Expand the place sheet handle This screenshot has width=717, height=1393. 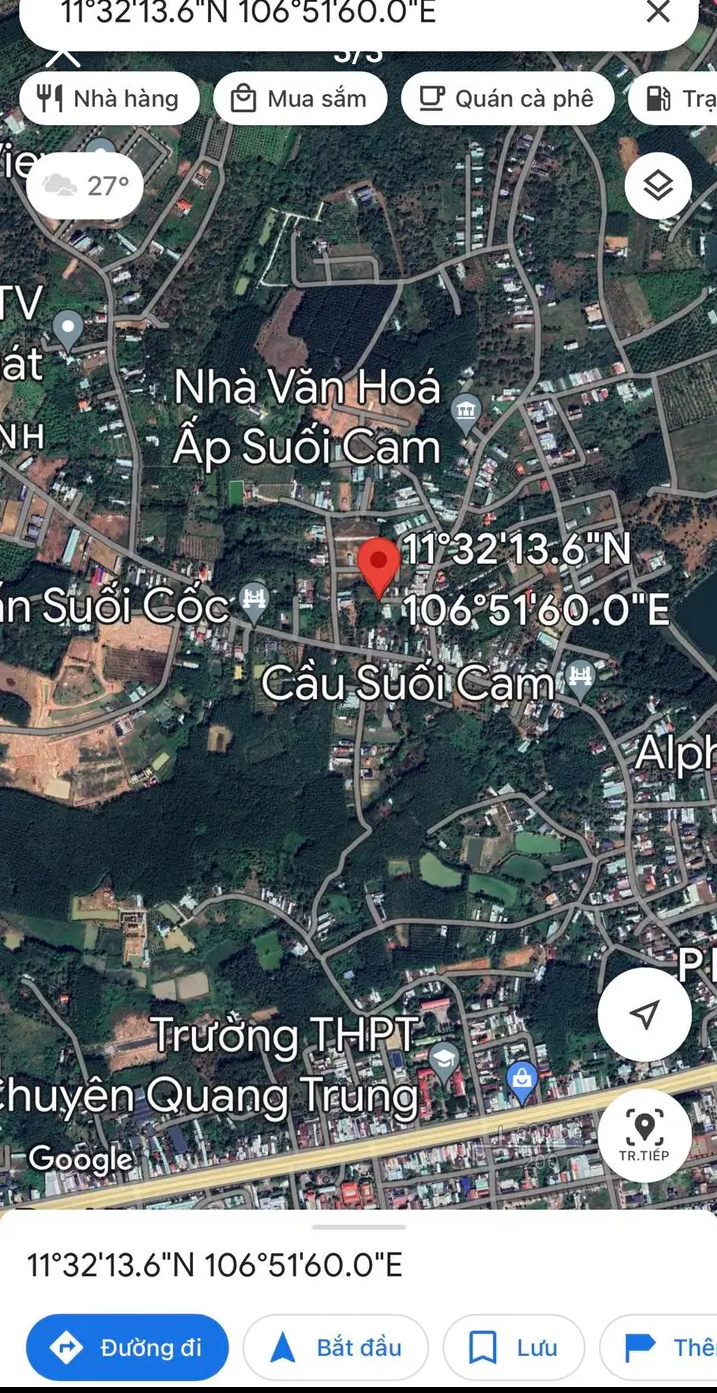coord(358,1227)
